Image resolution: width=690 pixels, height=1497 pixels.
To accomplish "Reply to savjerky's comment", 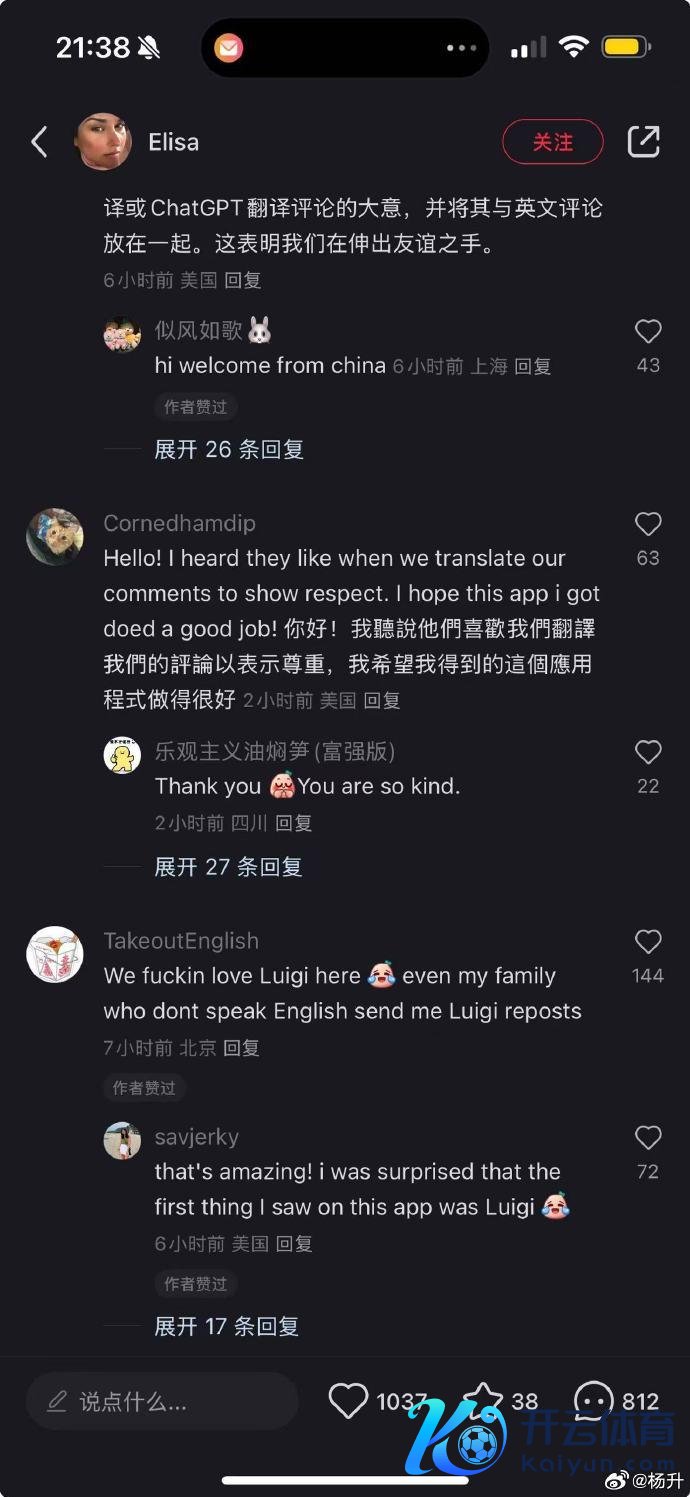I will coord(294,1244).
